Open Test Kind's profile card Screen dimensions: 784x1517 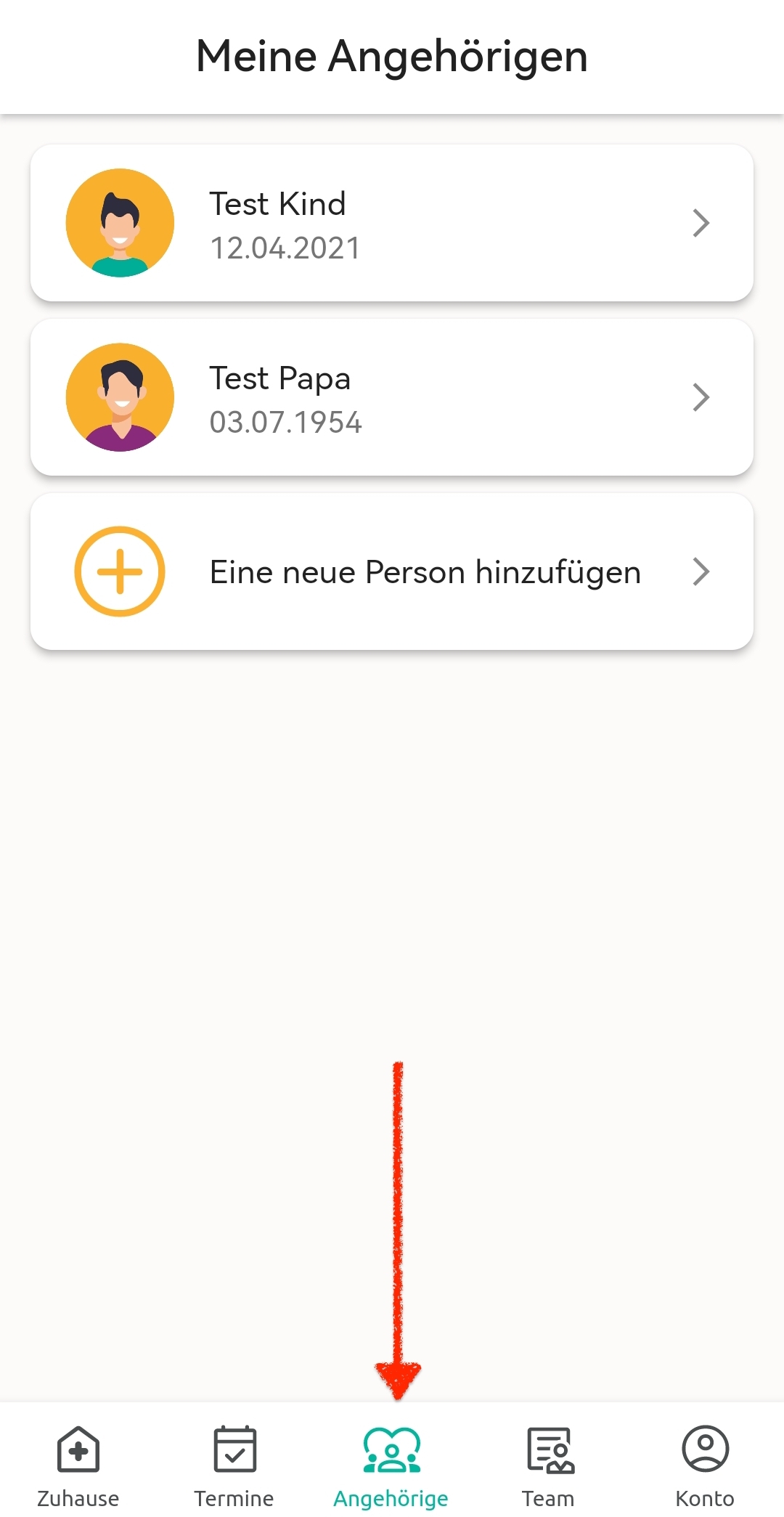(391, 223)
